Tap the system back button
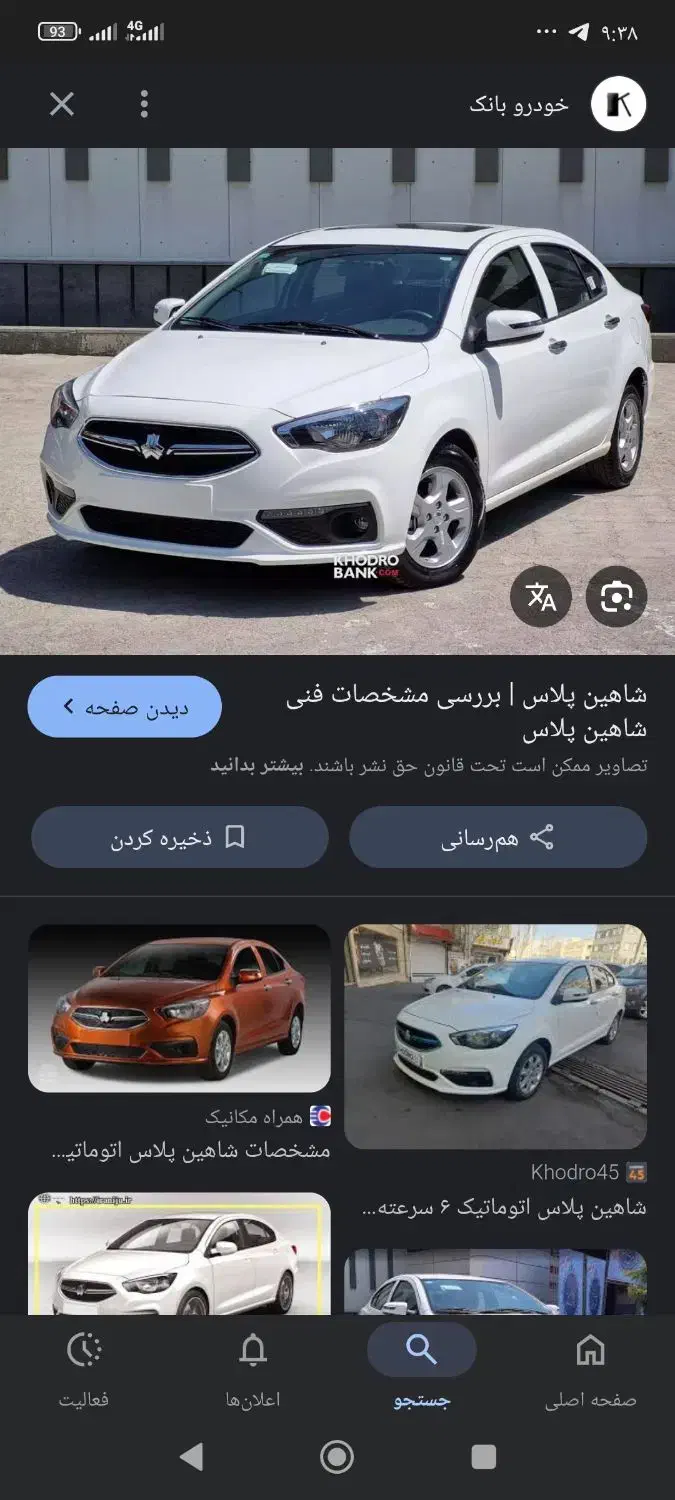675x1500 pixels. (190, 1457)
